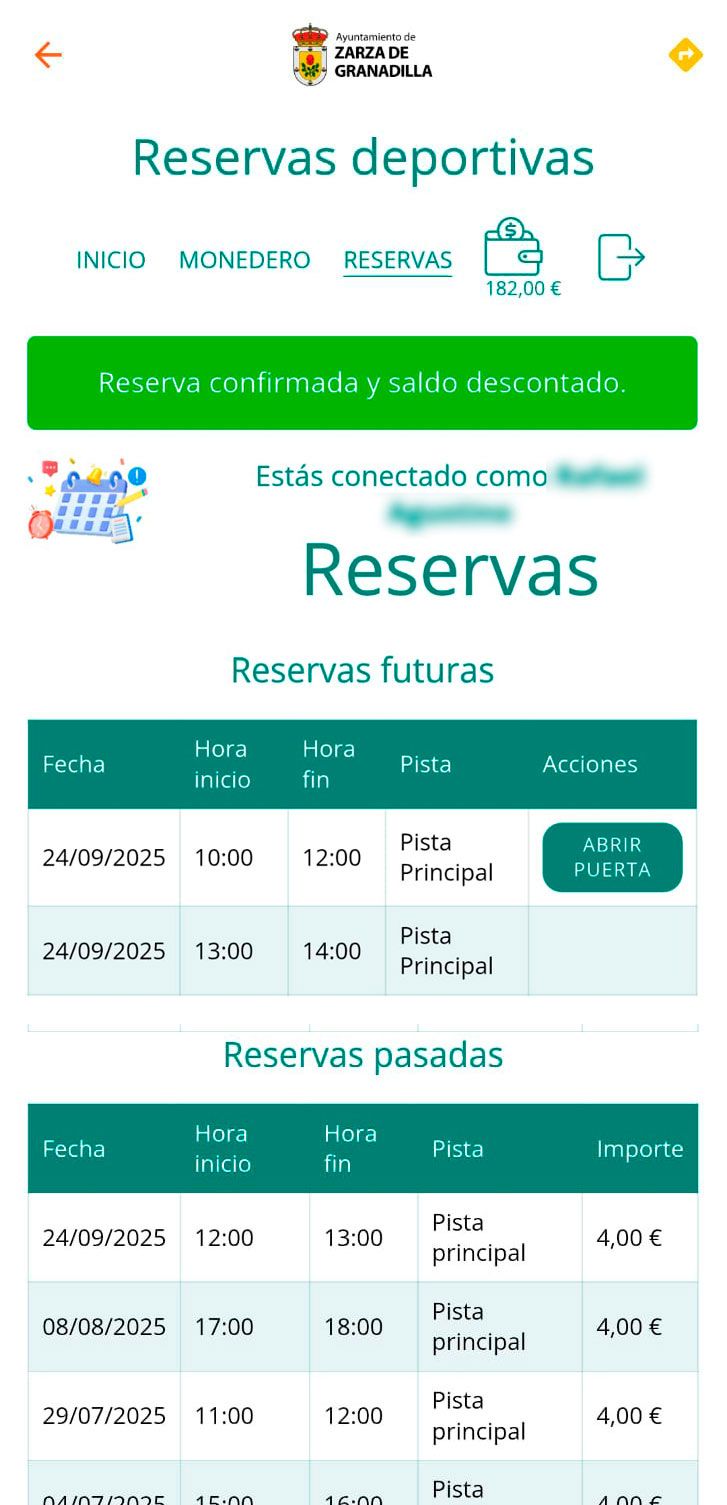Viewport: 727px width, 1505px height.
Task: Open the MONEDERO section
Action: point(244,260)
